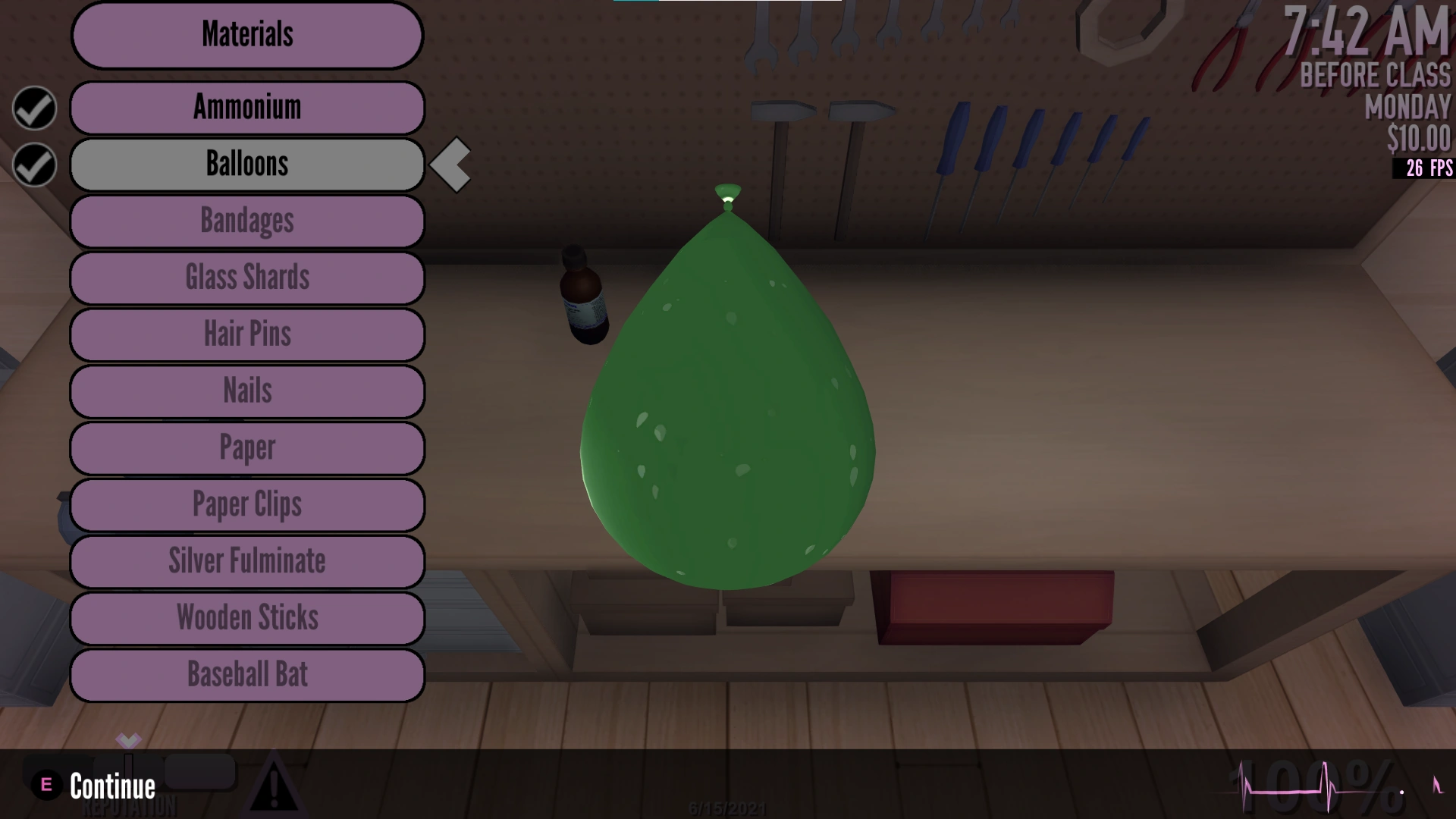Choose Bandages from the materials list
The width and height of the screenshot is (1456, 819).
coord(247,221)
